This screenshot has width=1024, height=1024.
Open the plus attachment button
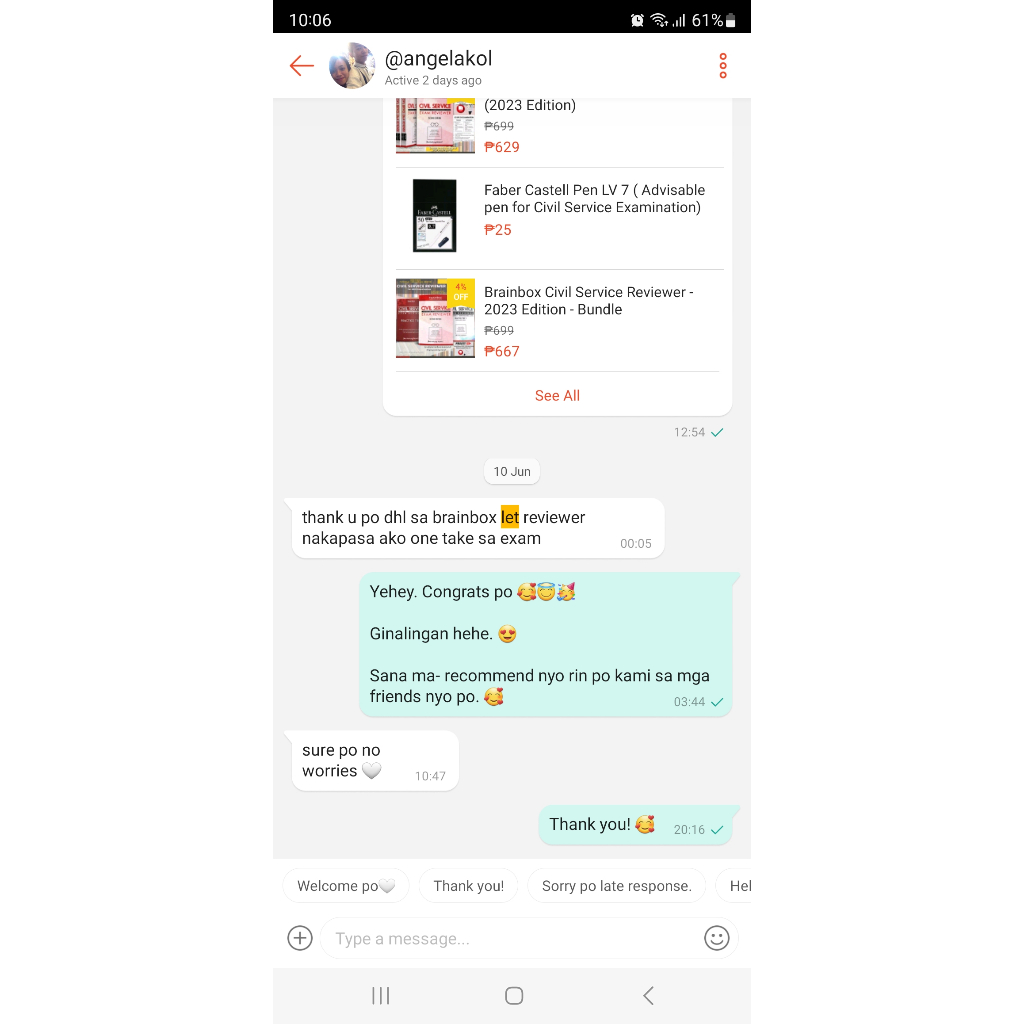[x=300, y=938]
